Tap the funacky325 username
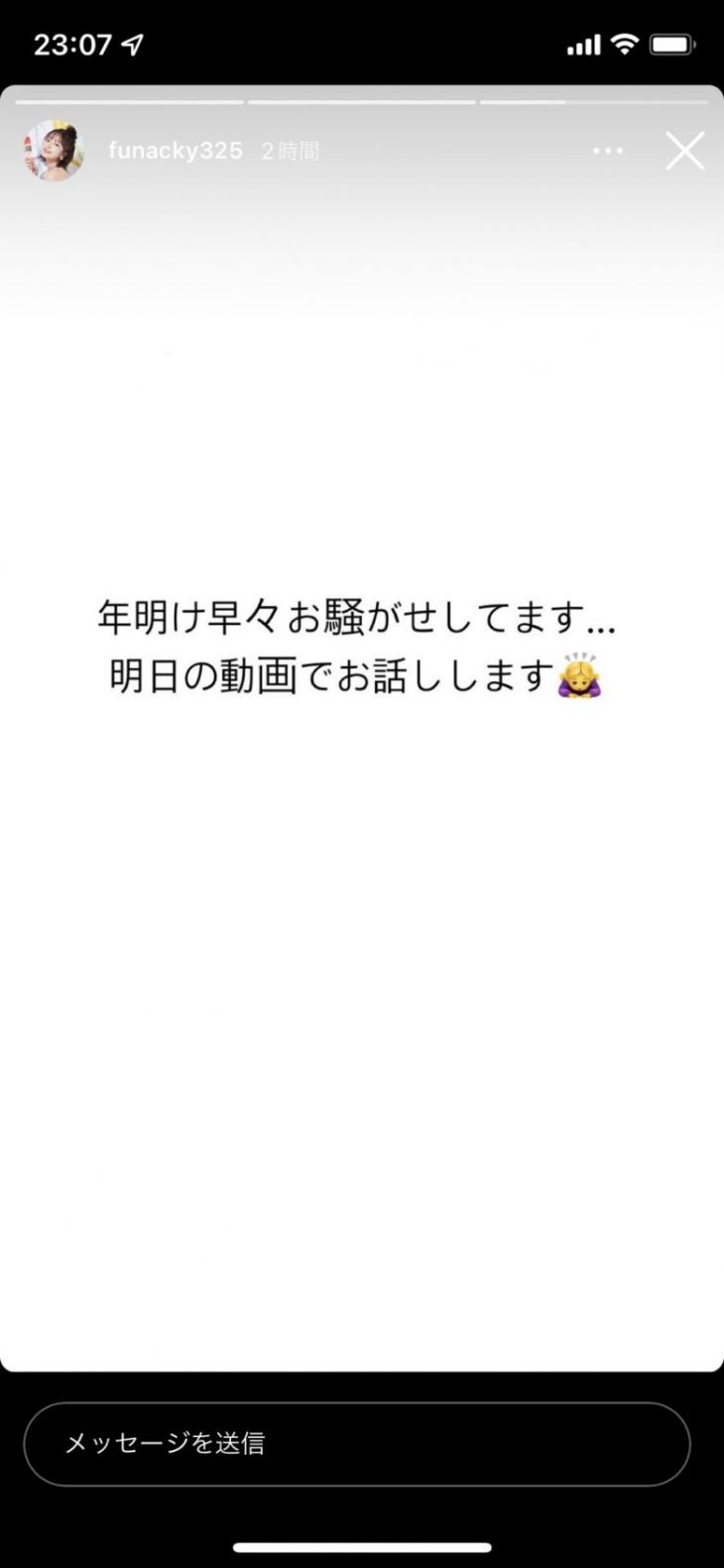 [176, 151]
